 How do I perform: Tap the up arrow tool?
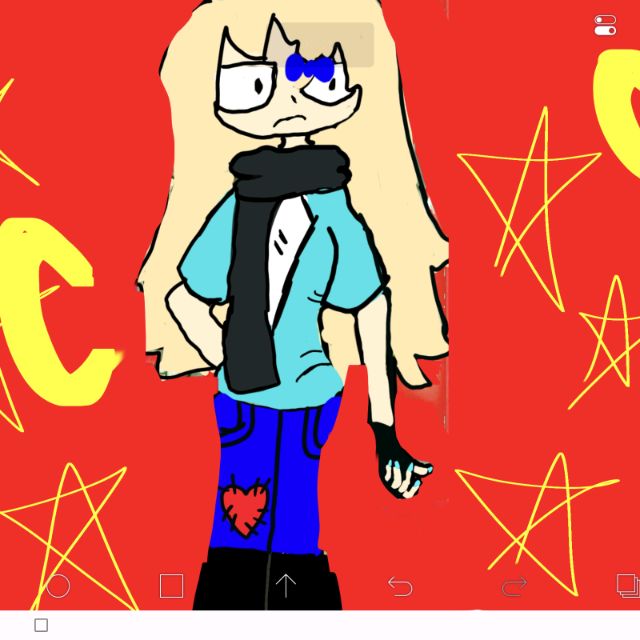coord(285,586)
